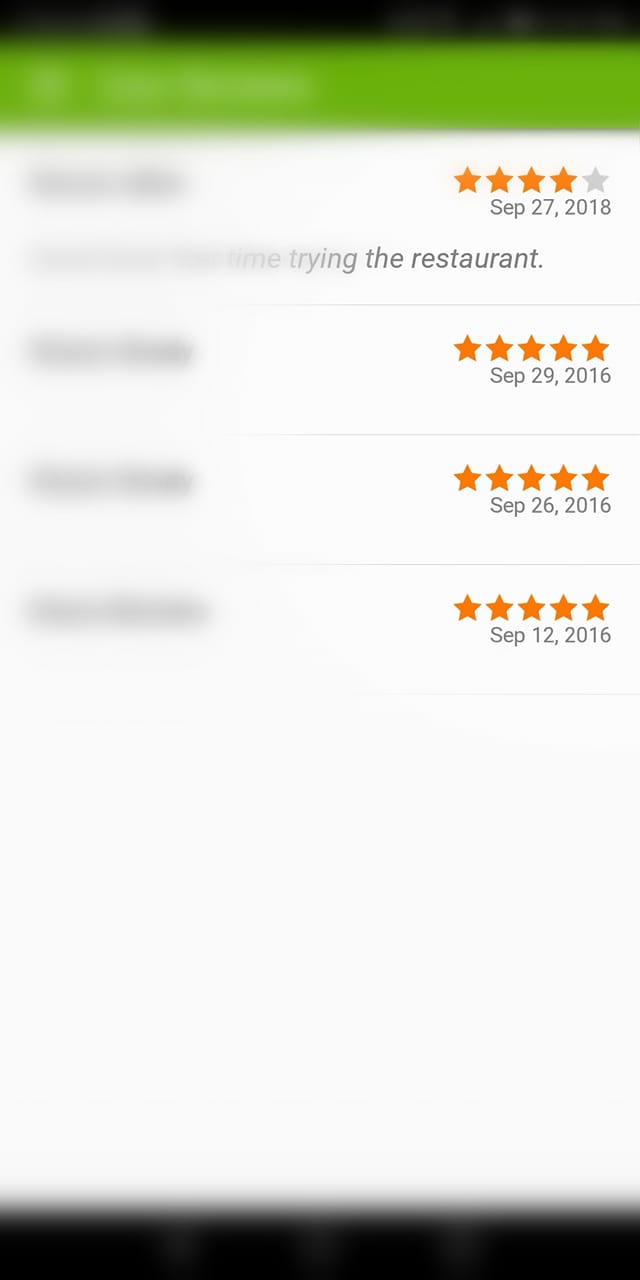Open the review dated Sep 12, 2016
The width and height of the screenshot is (640, 1280).
(320, 630)
